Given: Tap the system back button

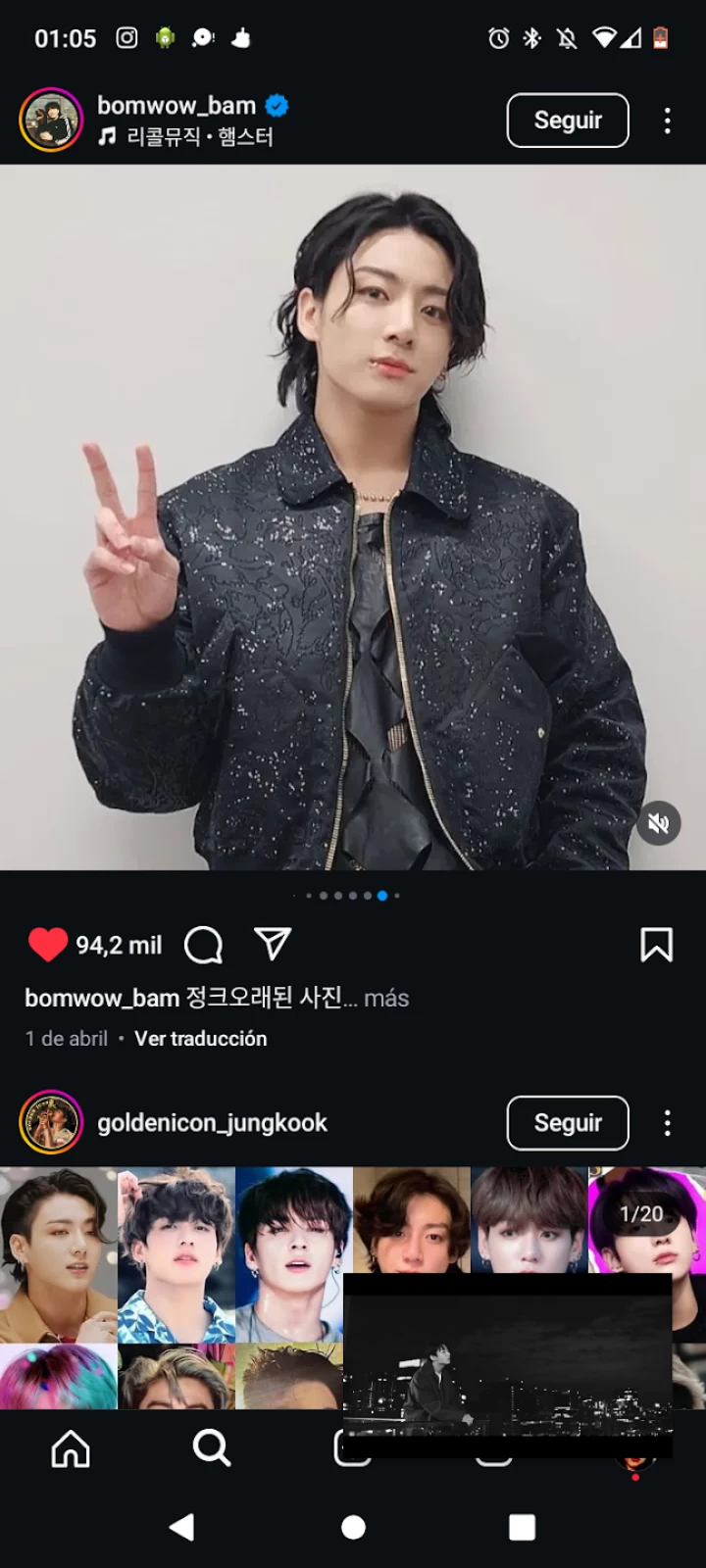Looking at the screenshot, I should pos(182,1527).
